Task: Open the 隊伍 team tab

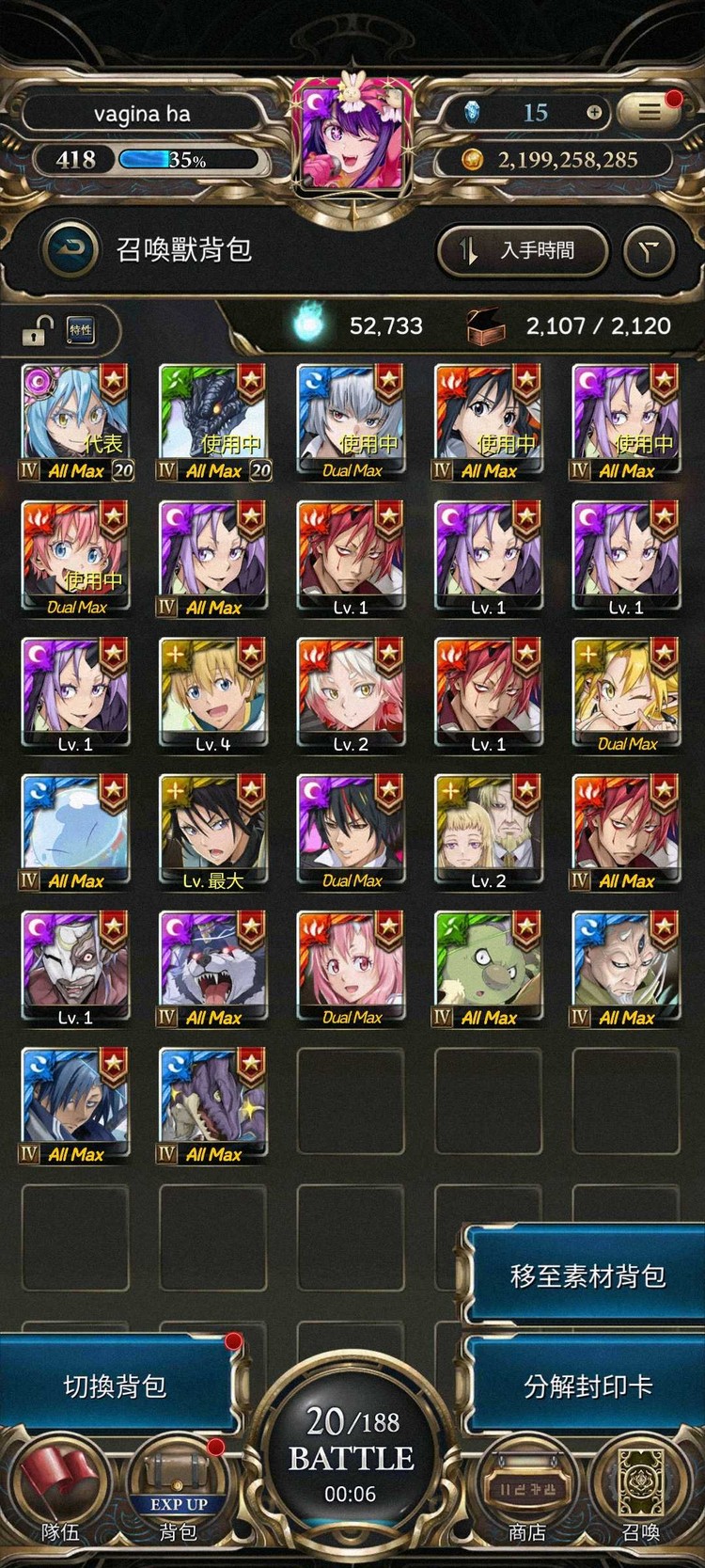Action: click(x=61, y=1496)
